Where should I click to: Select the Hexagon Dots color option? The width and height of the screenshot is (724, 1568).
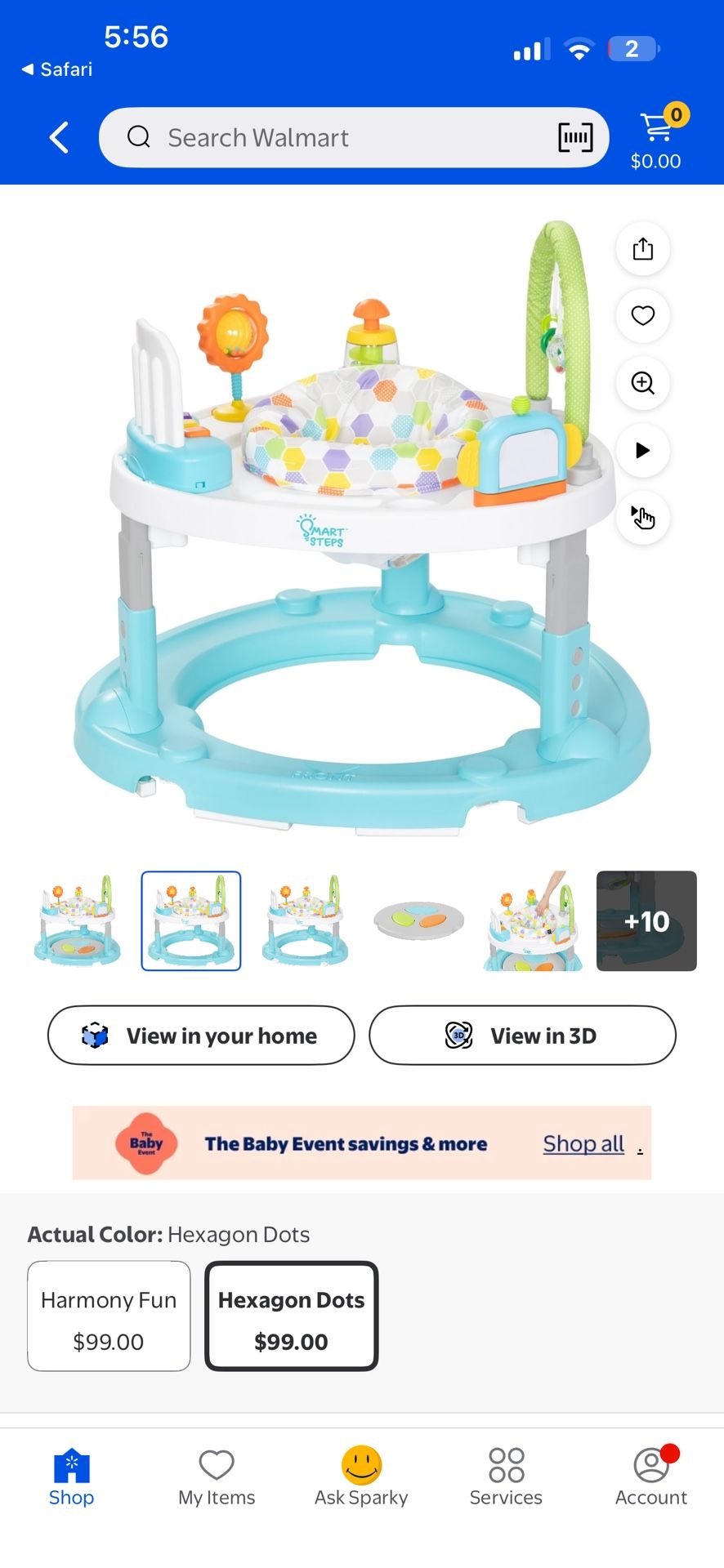(291, 1316)
